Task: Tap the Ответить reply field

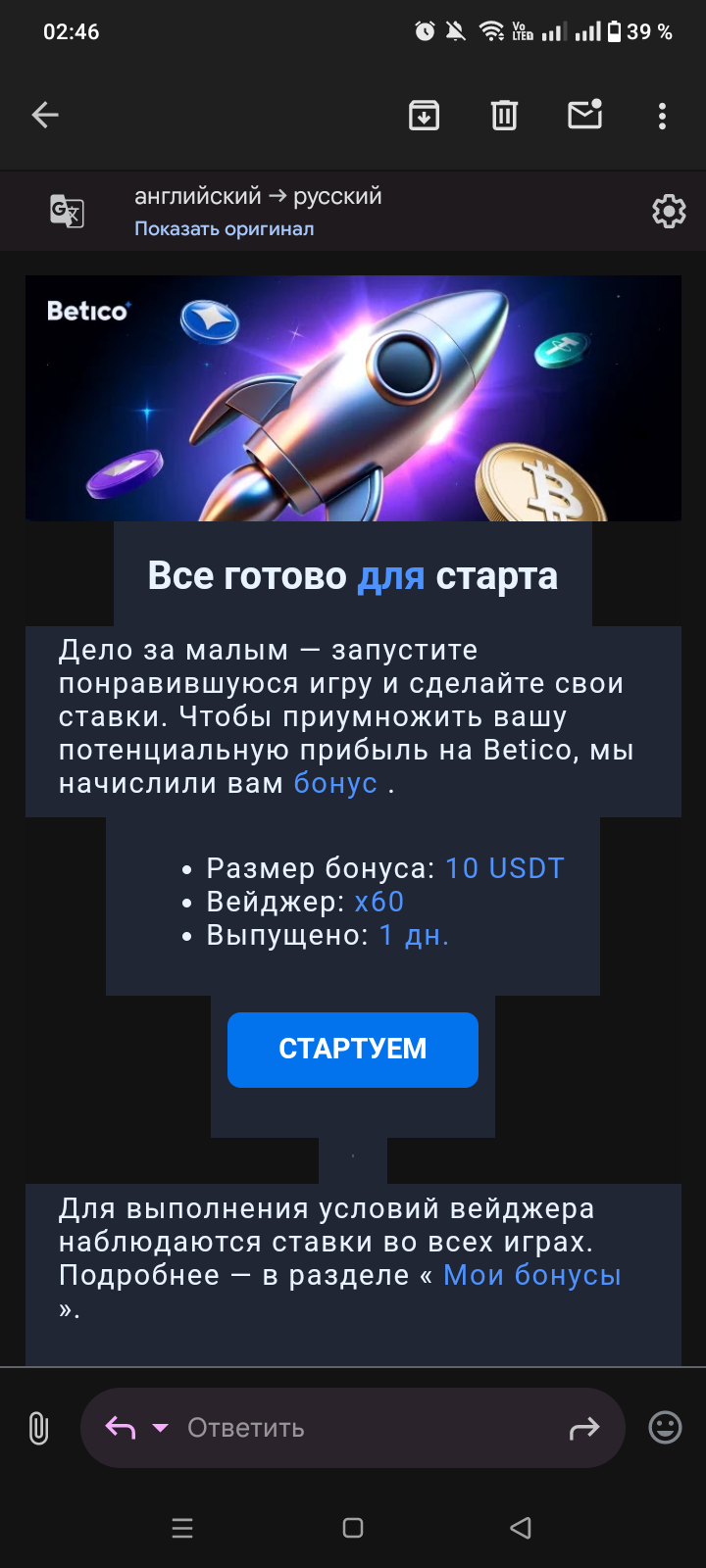Action: pos(353,1428)
